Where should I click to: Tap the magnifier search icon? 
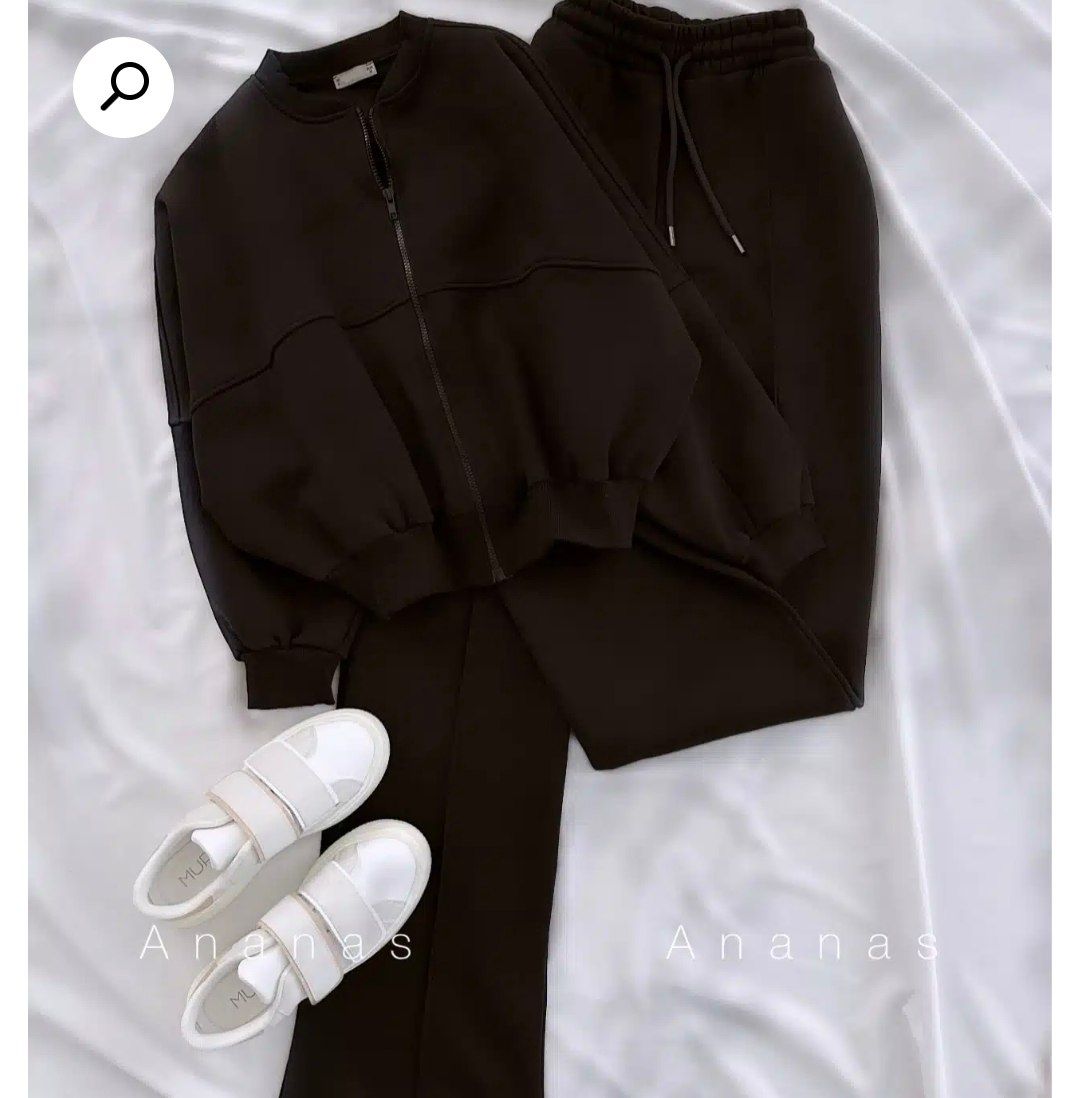pos(124,87)
